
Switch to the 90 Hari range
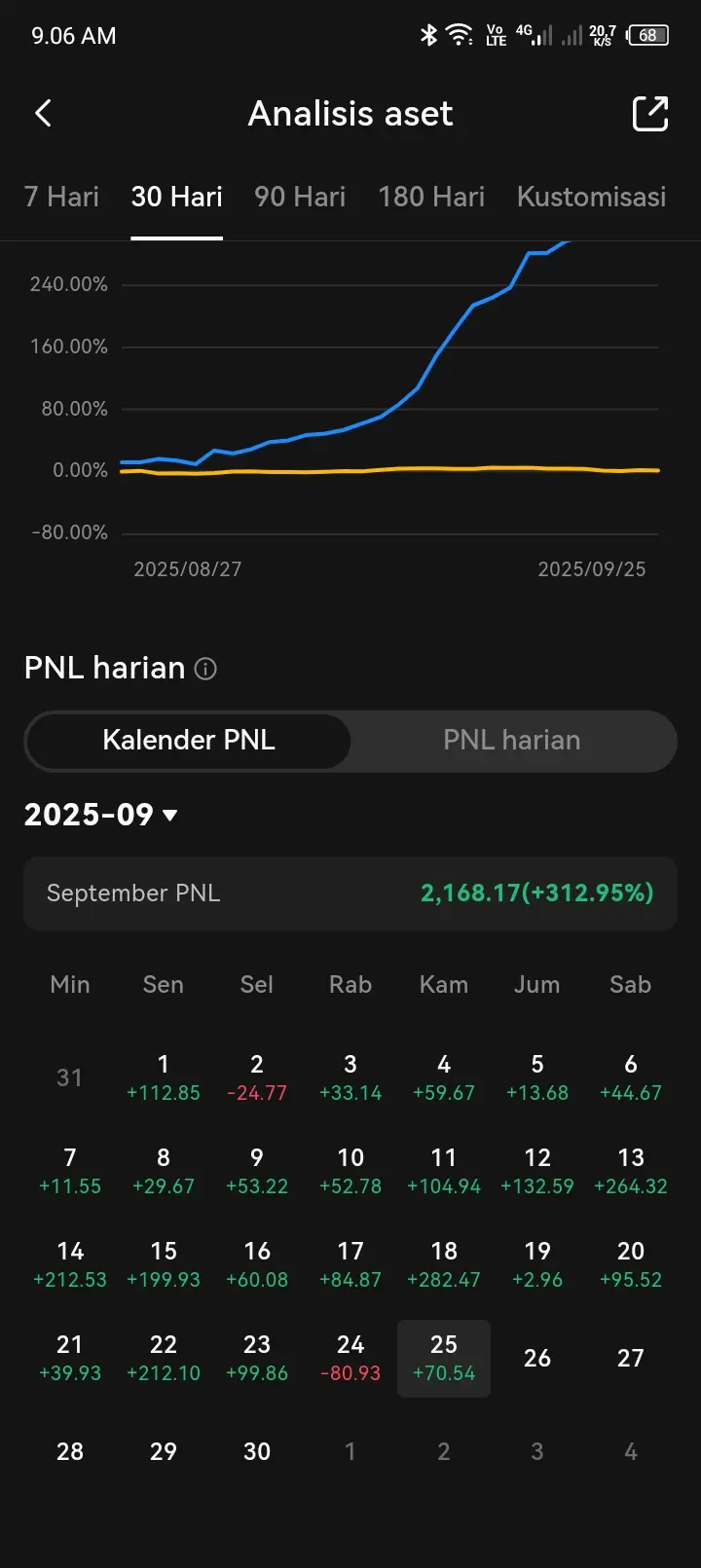pos(300,197)
